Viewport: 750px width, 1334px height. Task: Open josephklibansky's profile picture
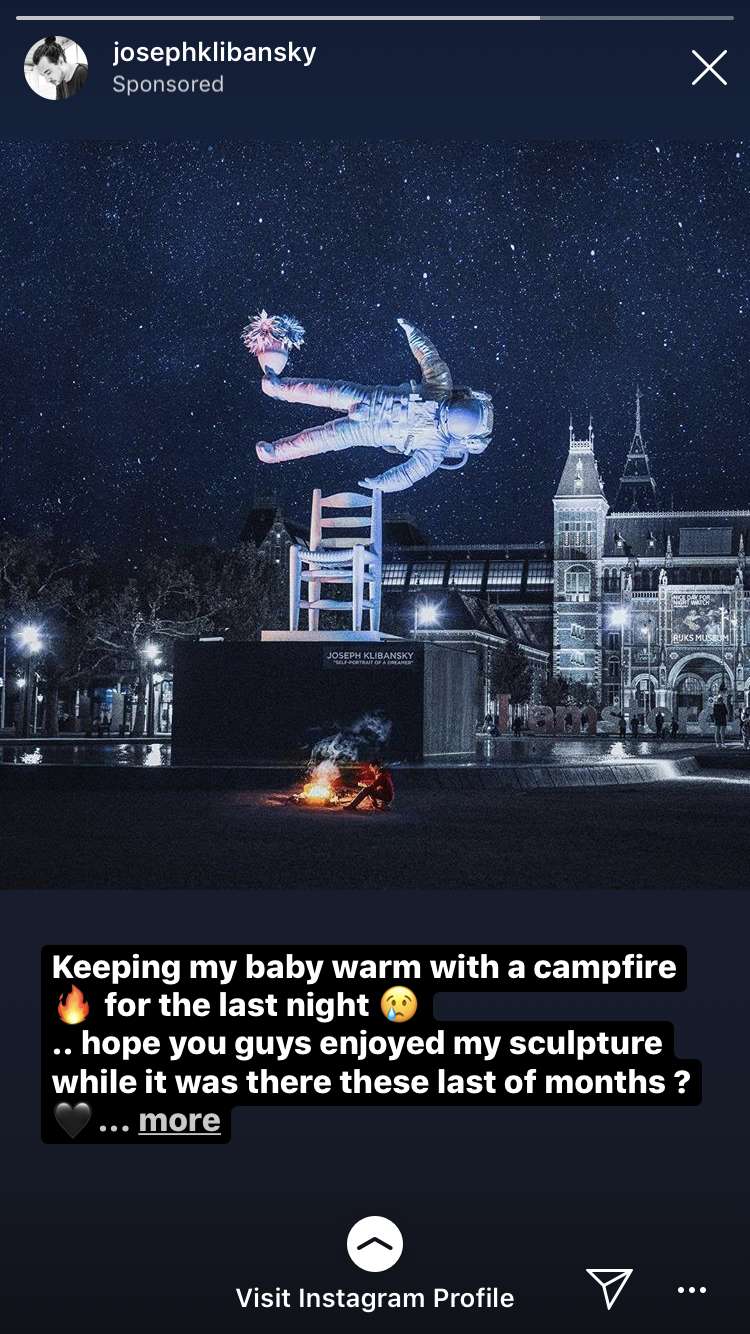pyautogui.click(x=56, y=68)
